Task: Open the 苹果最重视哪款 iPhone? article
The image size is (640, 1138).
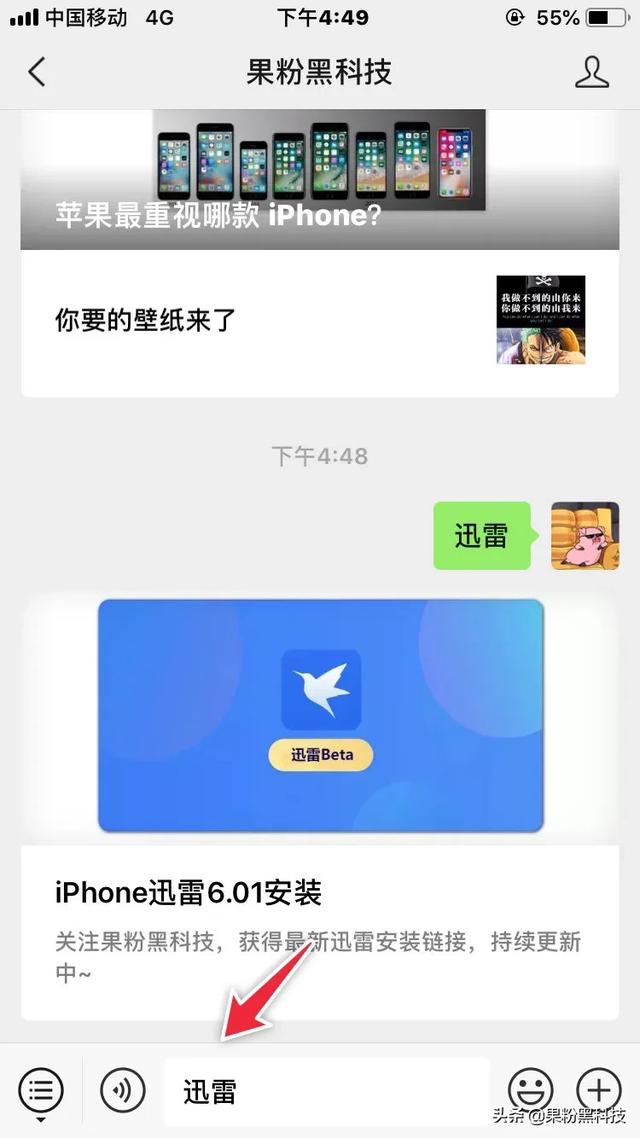Action: pos(318,180)
